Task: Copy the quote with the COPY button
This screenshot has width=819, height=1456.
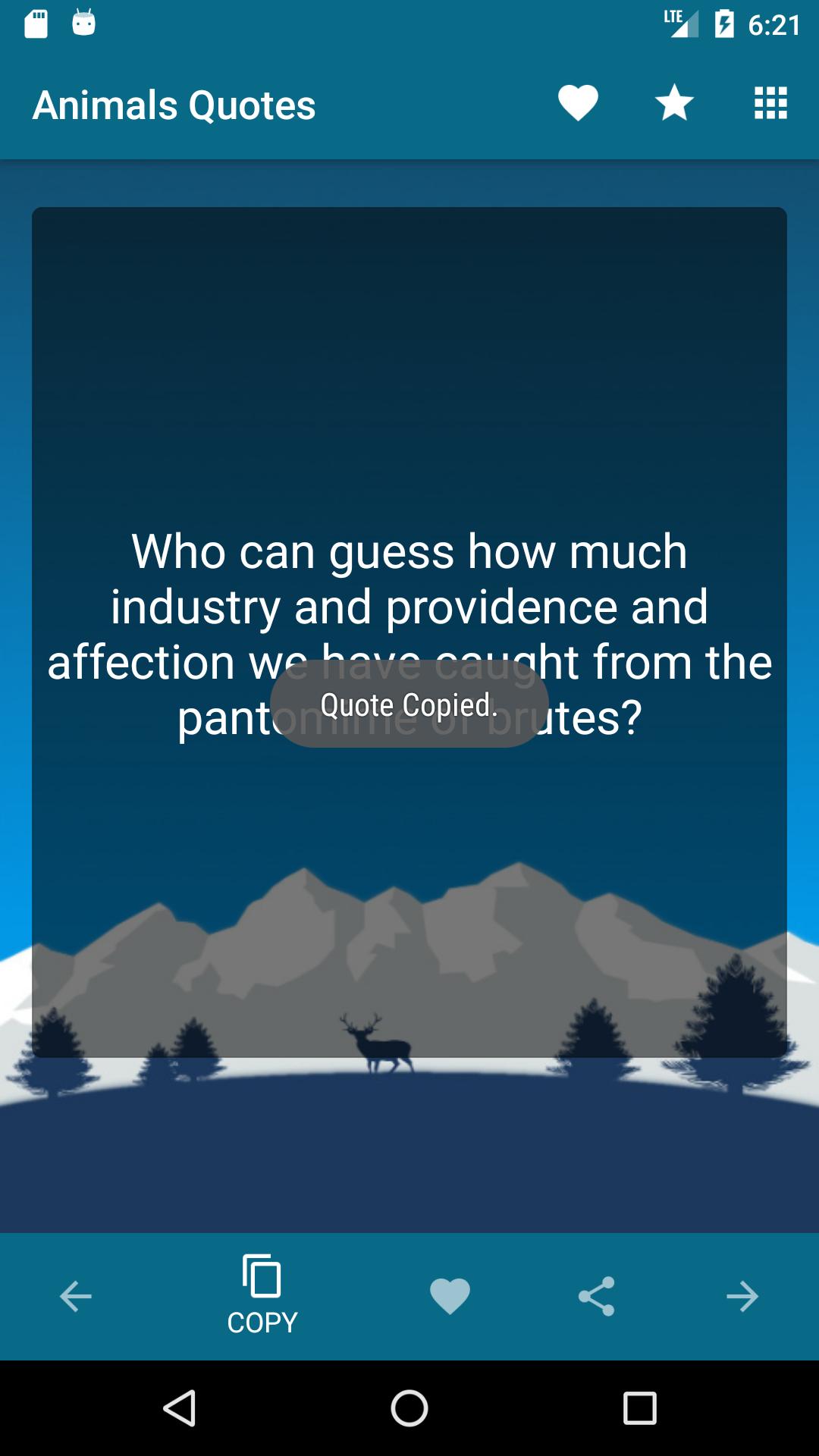Action: [x=262, y=1295]
